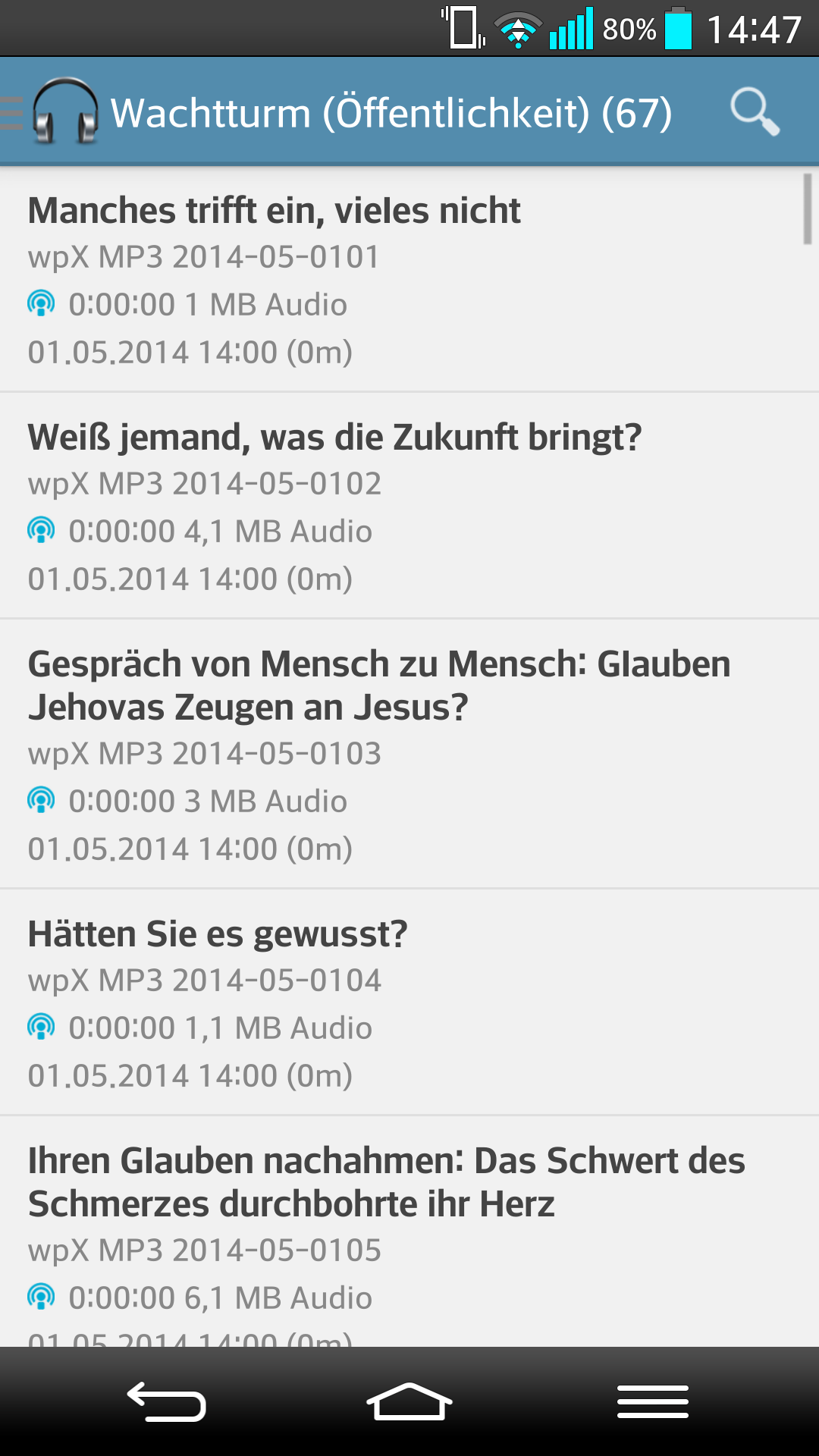819x1456 pixels.
Task: Open the navigation drawer handle on left edge
Action: (9, 112)
